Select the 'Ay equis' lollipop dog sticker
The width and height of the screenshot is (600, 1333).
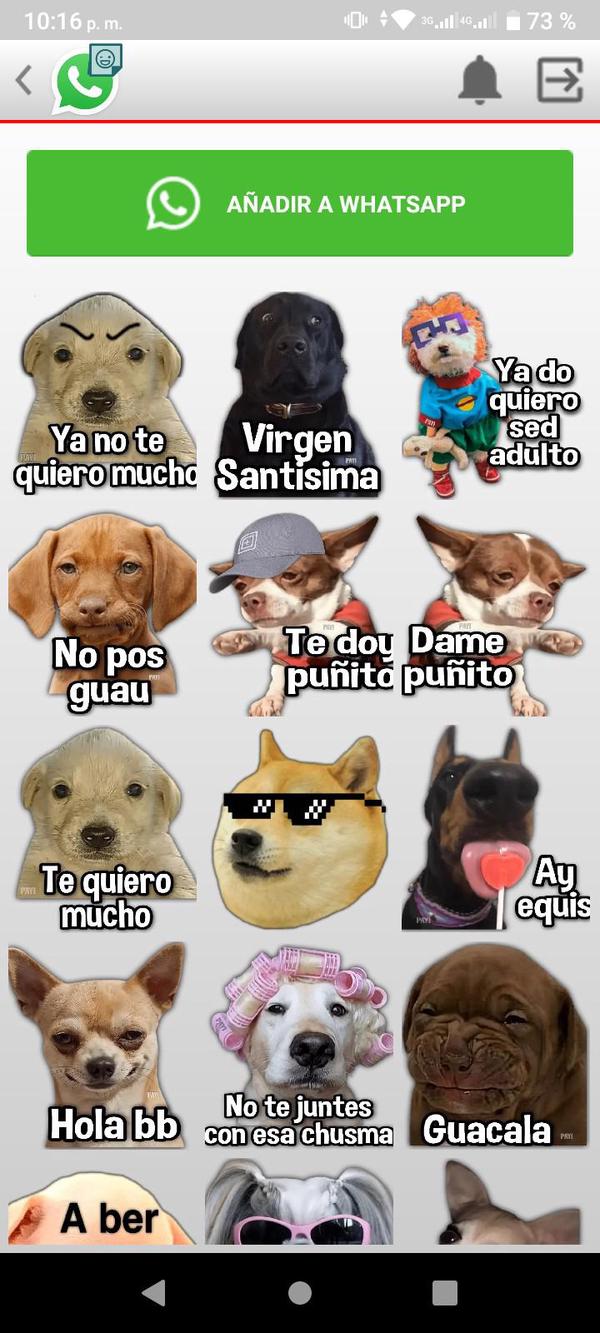pos(495,830)
